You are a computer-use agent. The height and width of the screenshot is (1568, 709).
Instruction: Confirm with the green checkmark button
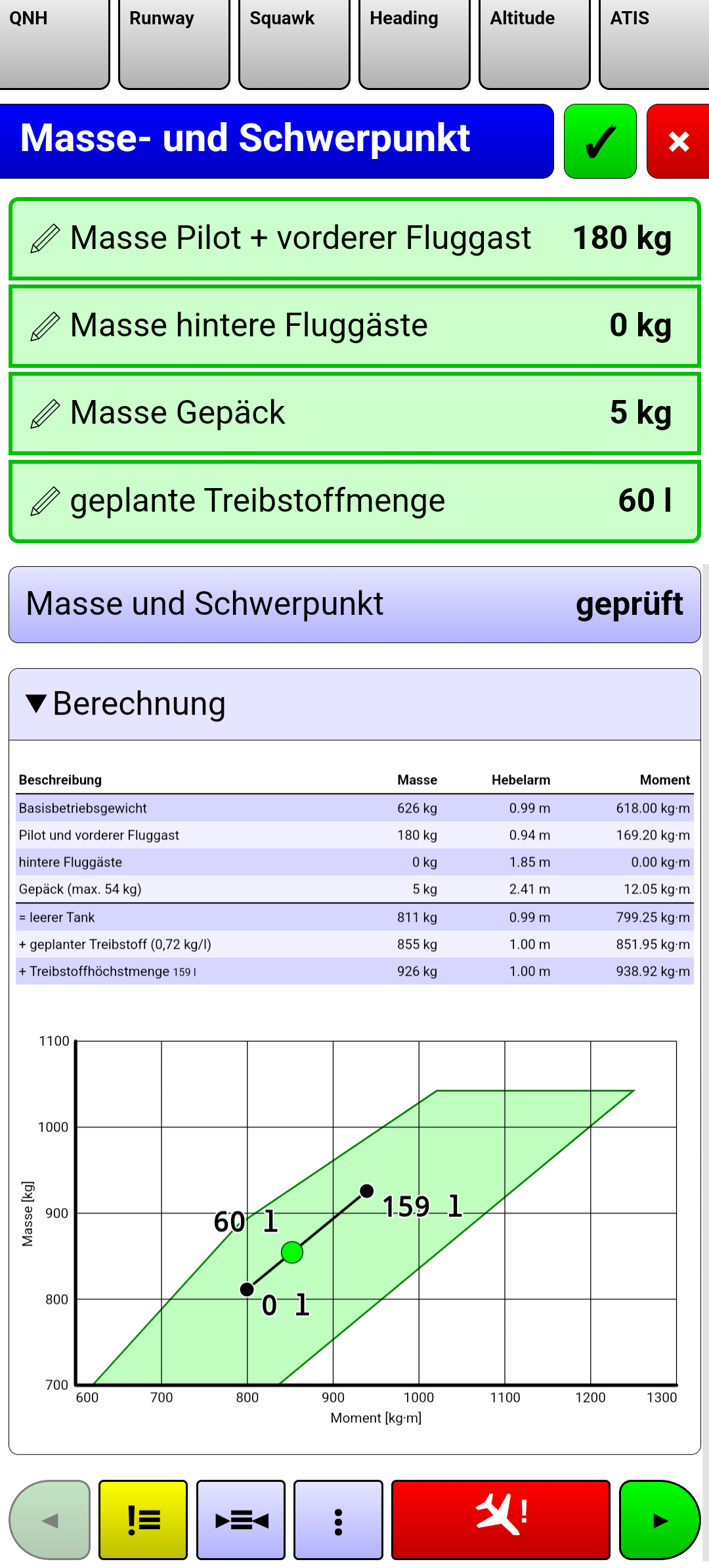pyautogui.click(x=600, y=141)
